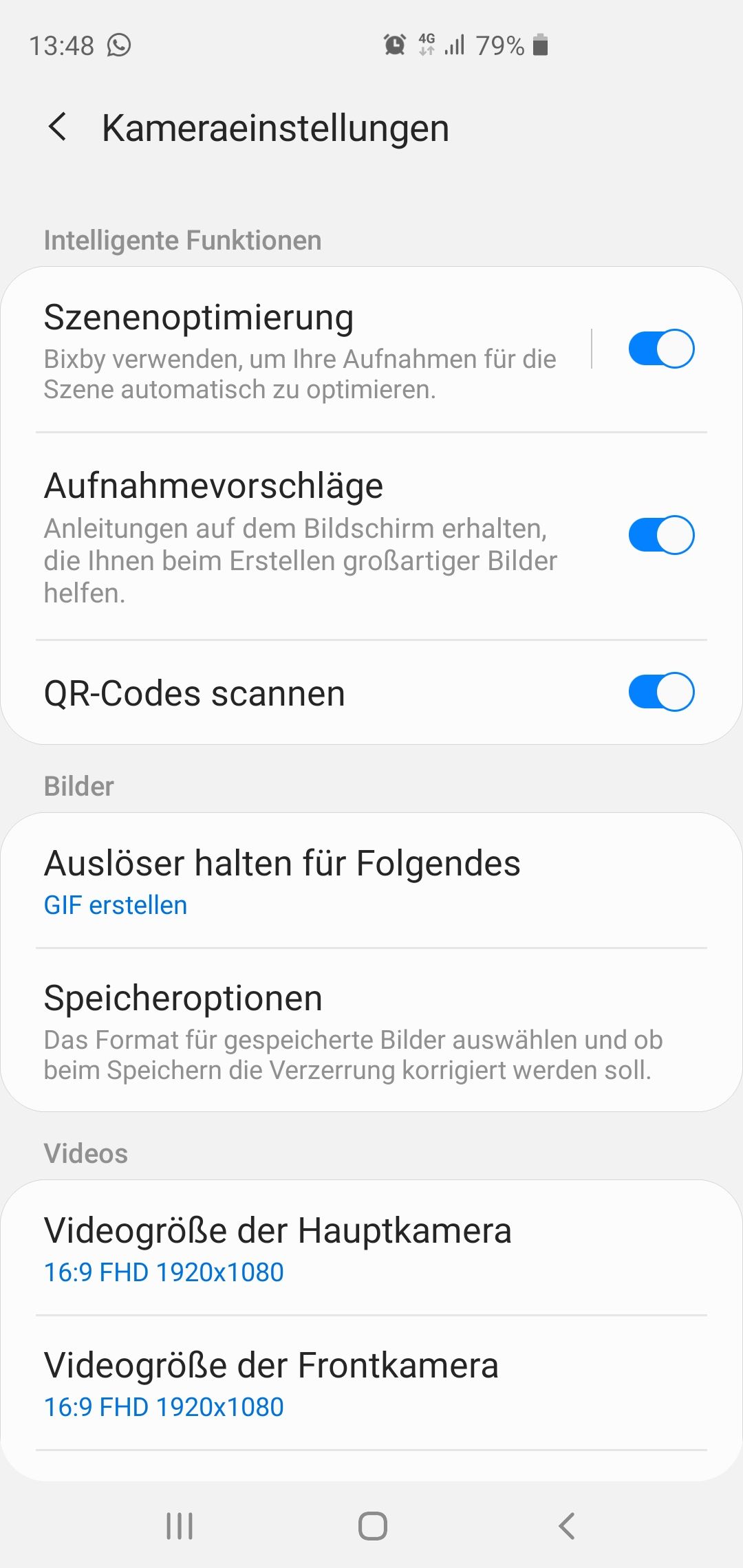Tap the system home button
Image resolution: width=743 pixels, height=1568 pixels.
tap(372, 1526)
